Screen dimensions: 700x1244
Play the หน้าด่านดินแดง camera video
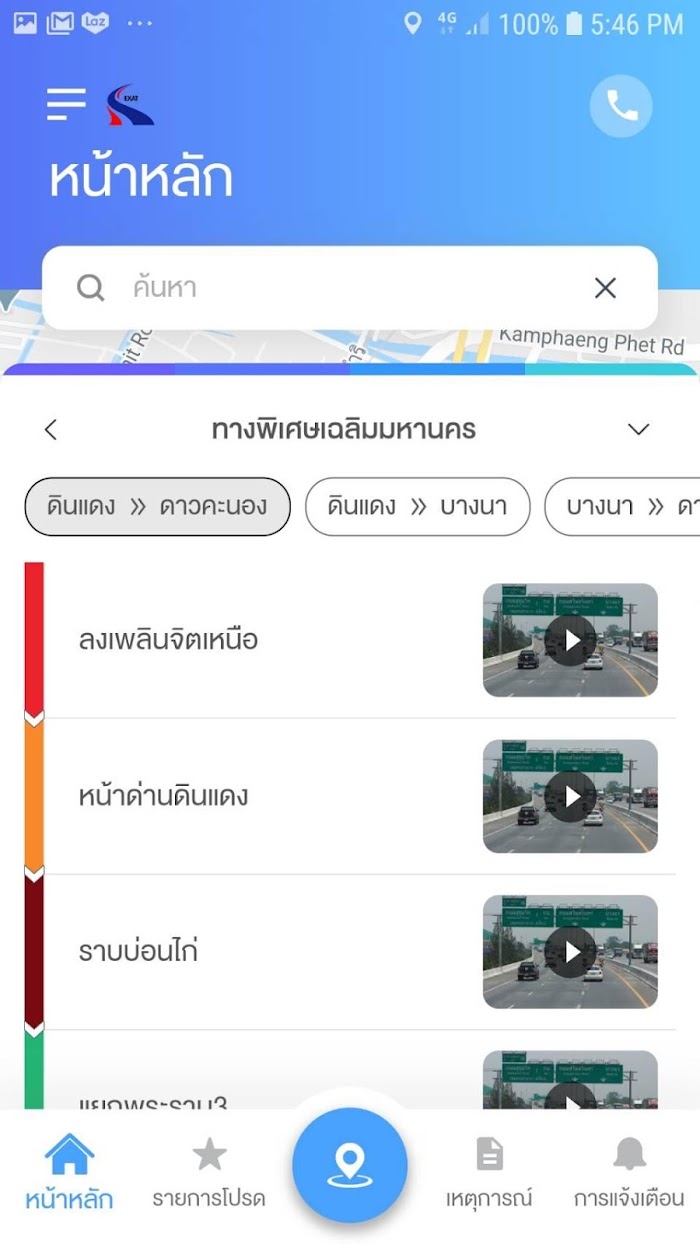(x=570, y=796)
